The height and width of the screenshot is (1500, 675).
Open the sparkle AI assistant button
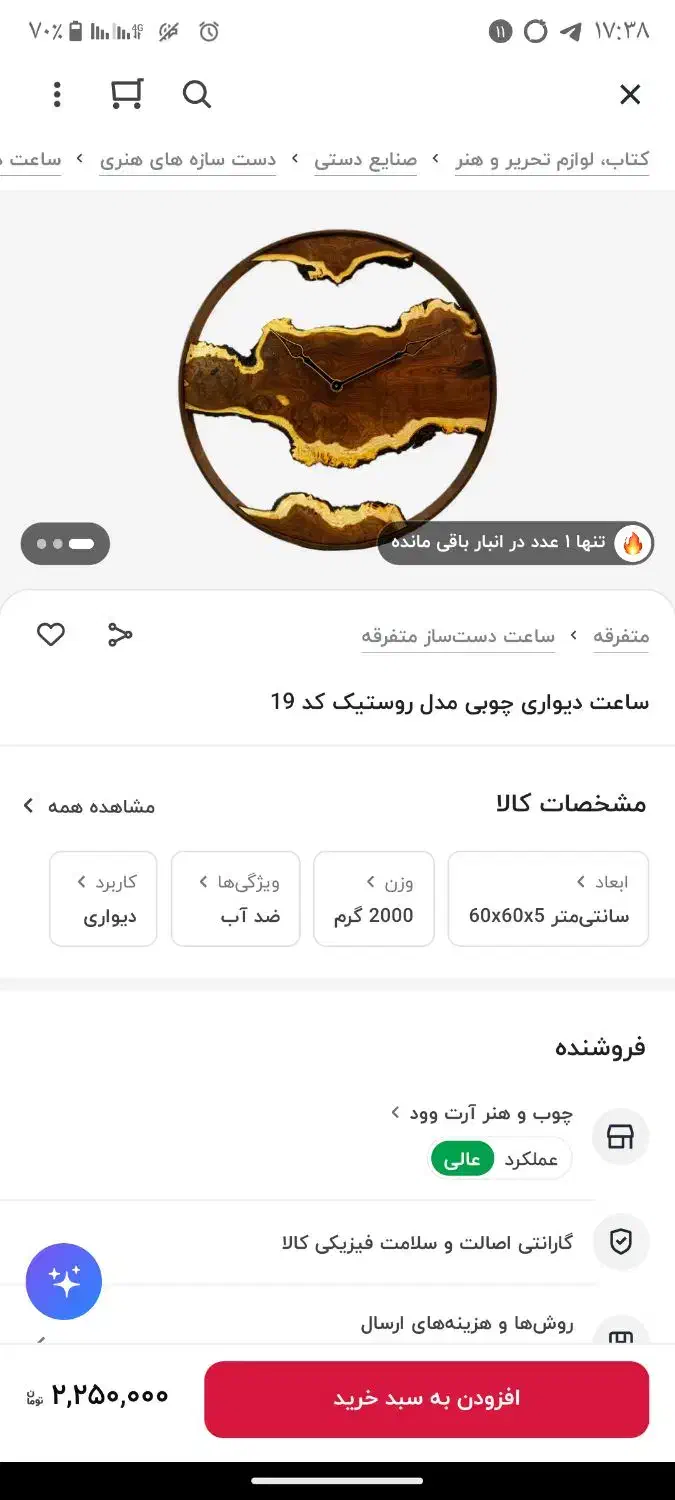pyautogui.click(x=64, y=1281)
